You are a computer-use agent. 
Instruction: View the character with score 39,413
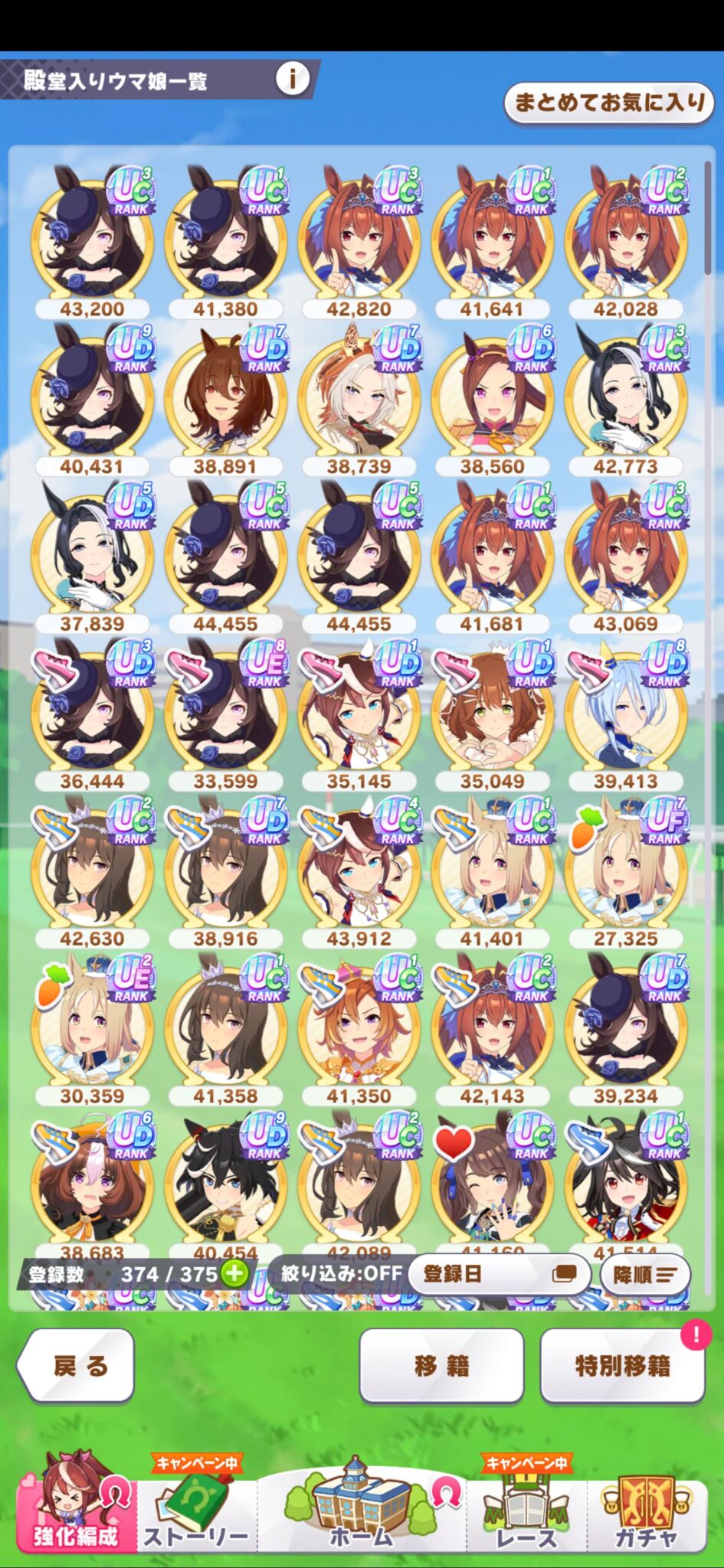[x=626, y=714]
